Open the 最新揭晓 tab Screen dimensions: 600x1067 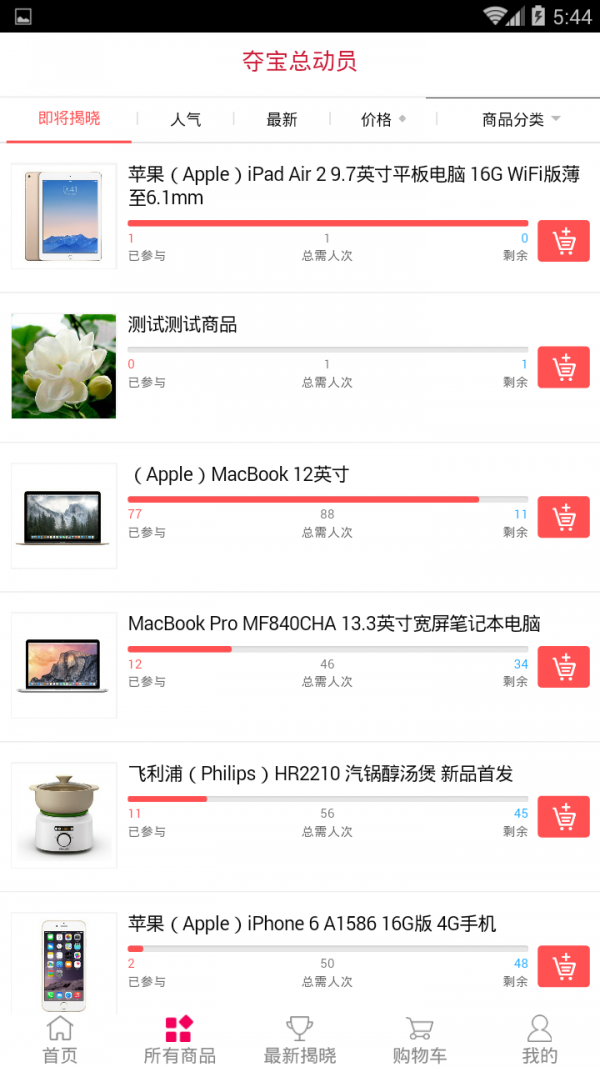pos(299,1040)
